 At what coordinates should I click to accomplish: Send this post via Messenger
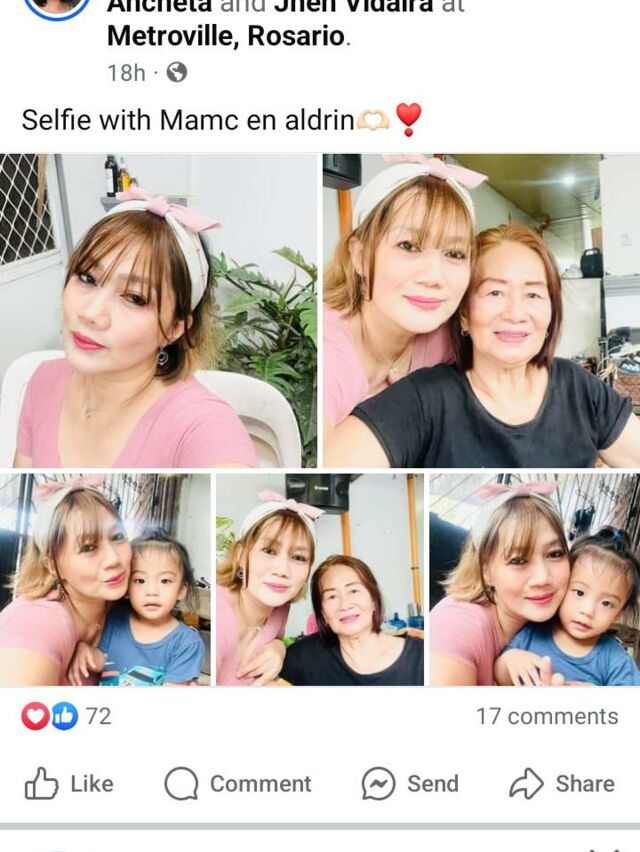[409, 784]
